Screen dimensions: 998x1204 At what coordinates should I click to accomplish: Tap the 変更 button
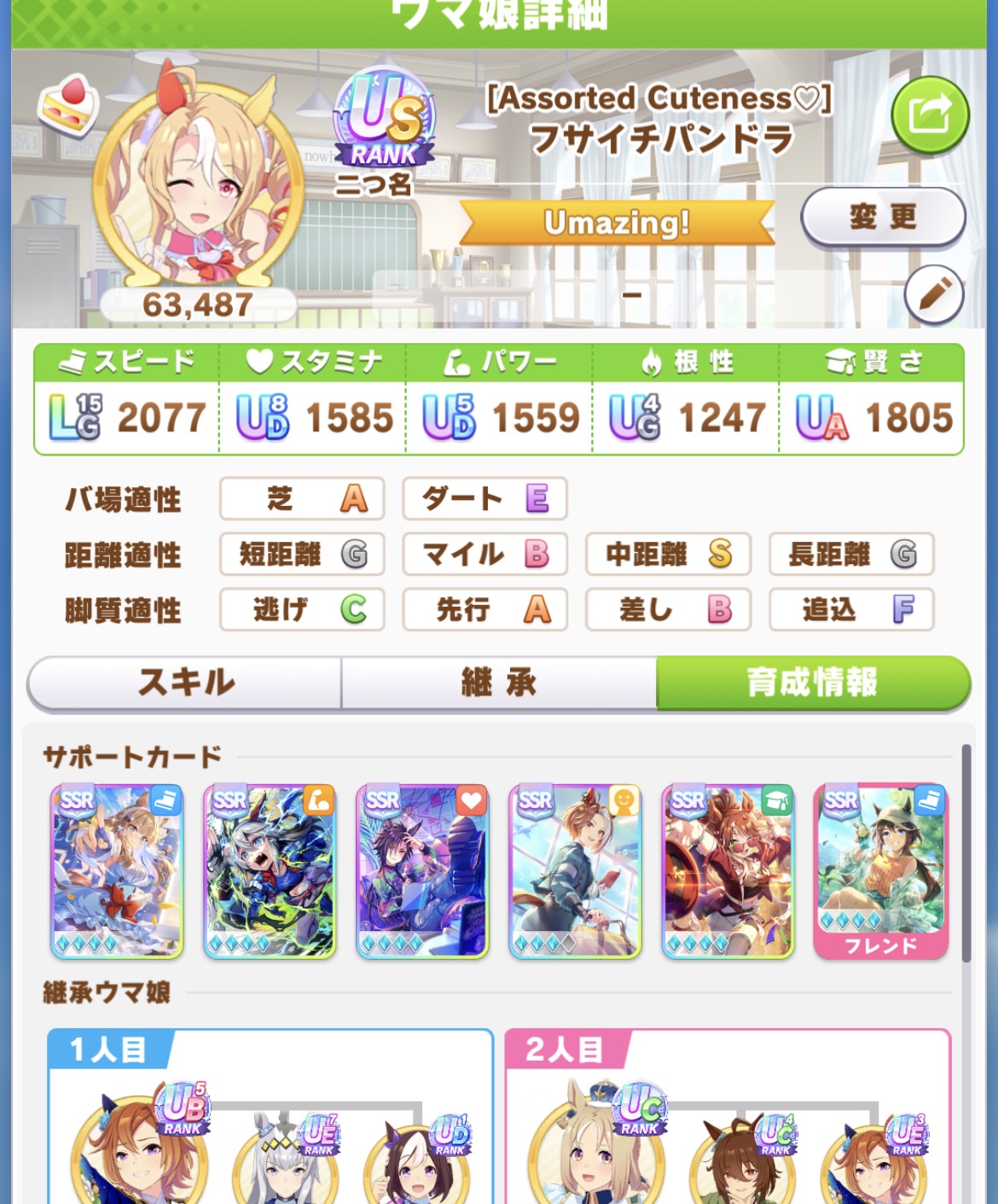pos(883,218)
